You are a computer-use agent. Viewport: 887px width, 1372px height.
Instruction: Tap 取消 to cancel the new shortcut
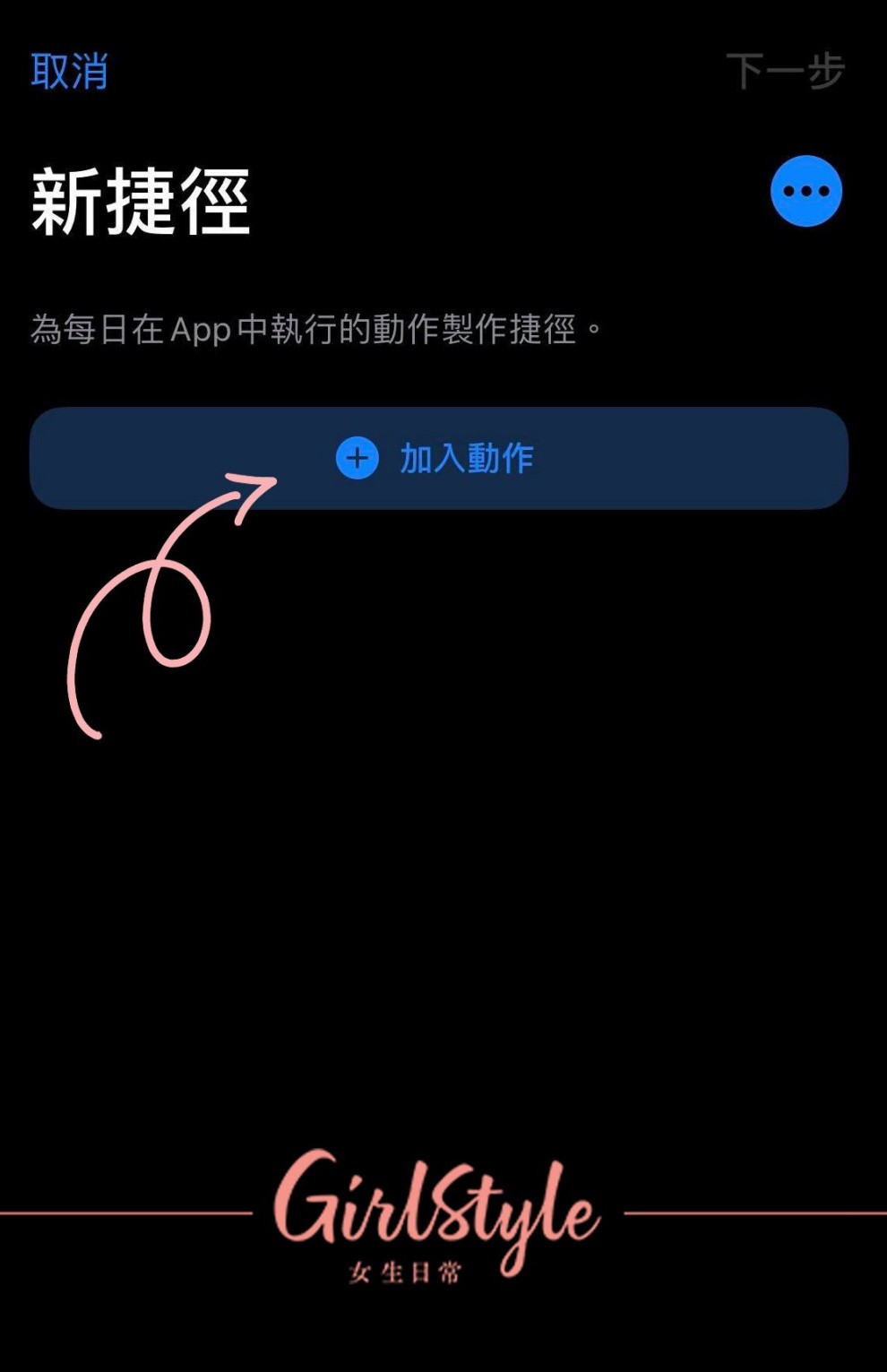coord(69,72)
